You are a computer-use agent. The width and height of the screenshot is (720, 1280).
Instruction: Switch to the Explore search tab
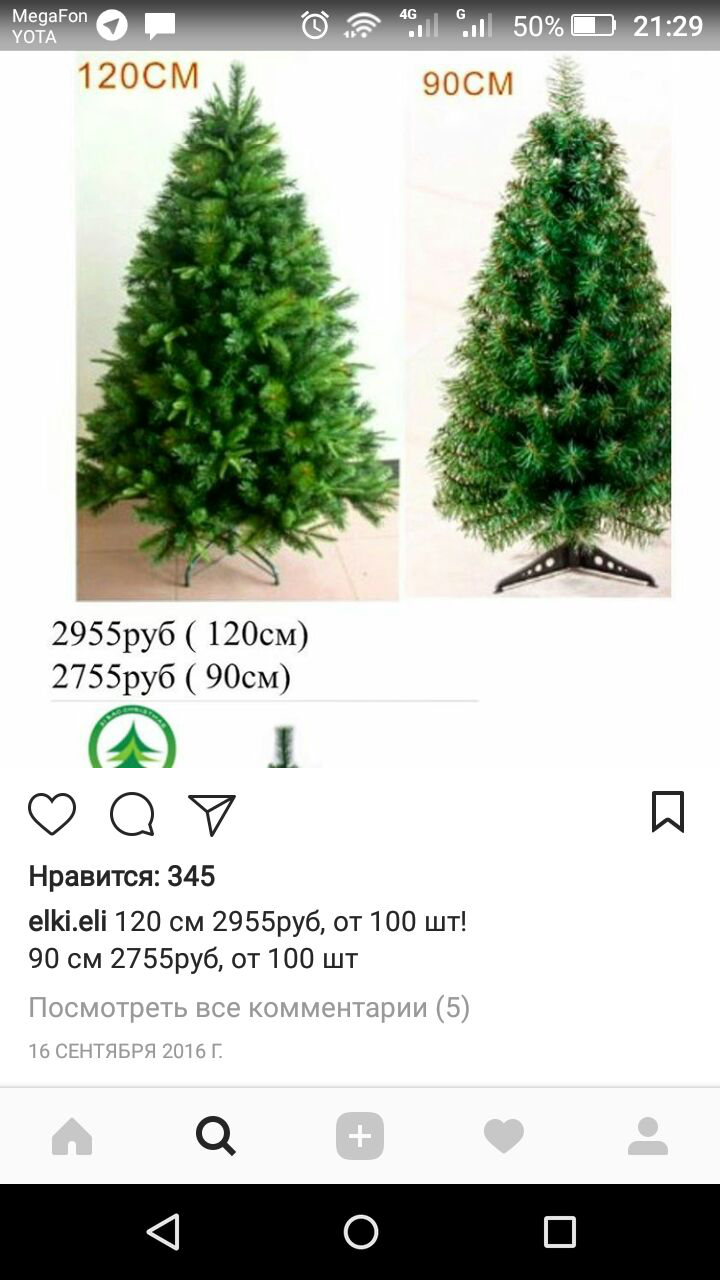pos(216,1136)
